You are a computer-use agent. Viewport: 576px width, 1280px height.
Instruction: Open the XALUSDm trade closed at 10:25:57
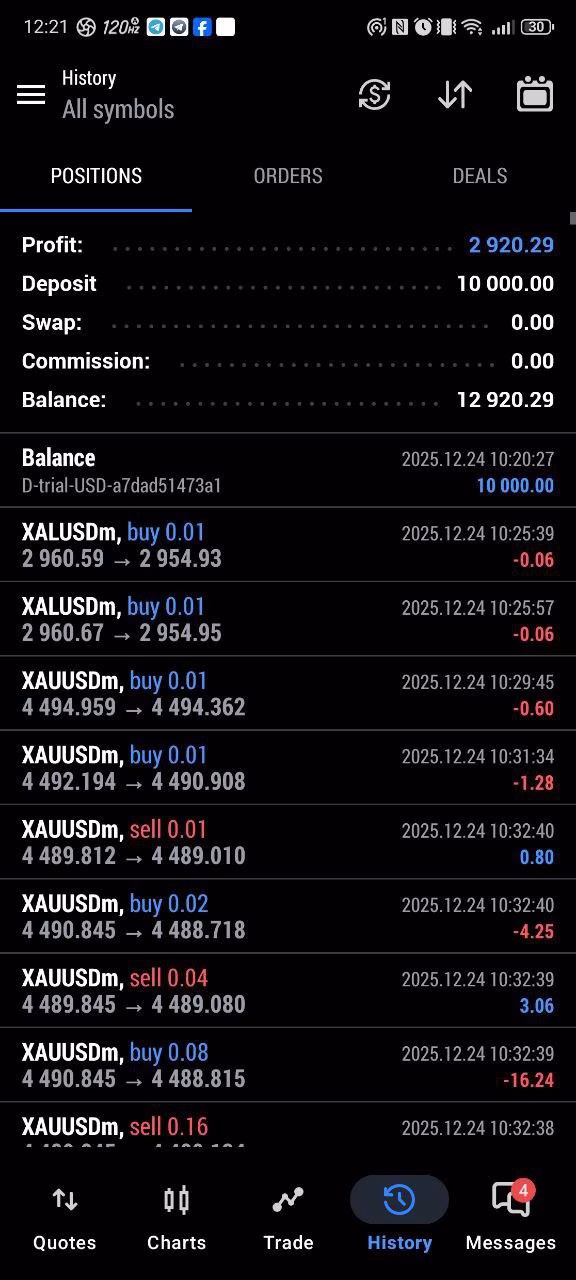coord(288,619)
